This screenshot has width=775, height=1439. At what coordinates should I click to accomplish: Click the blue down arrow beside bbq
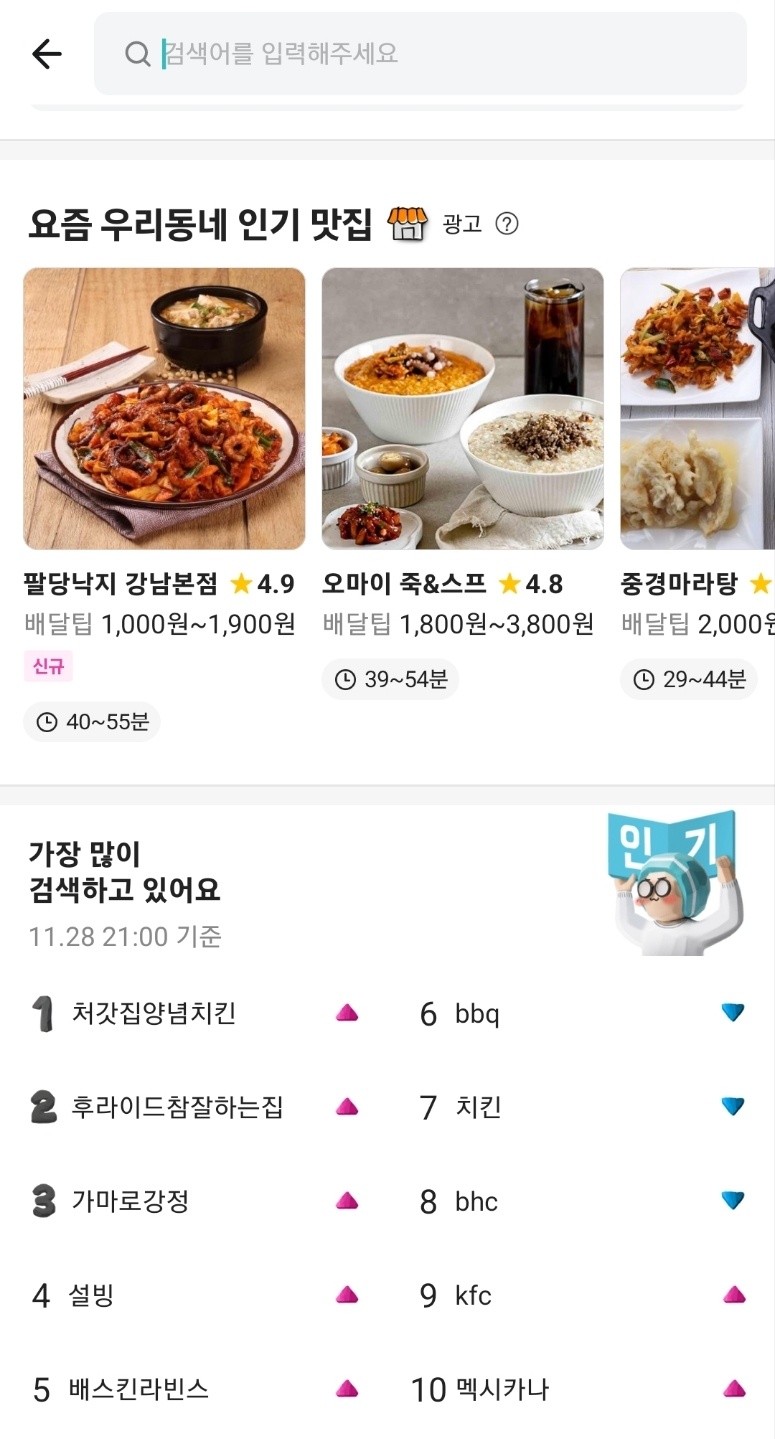pos(734,1012)
